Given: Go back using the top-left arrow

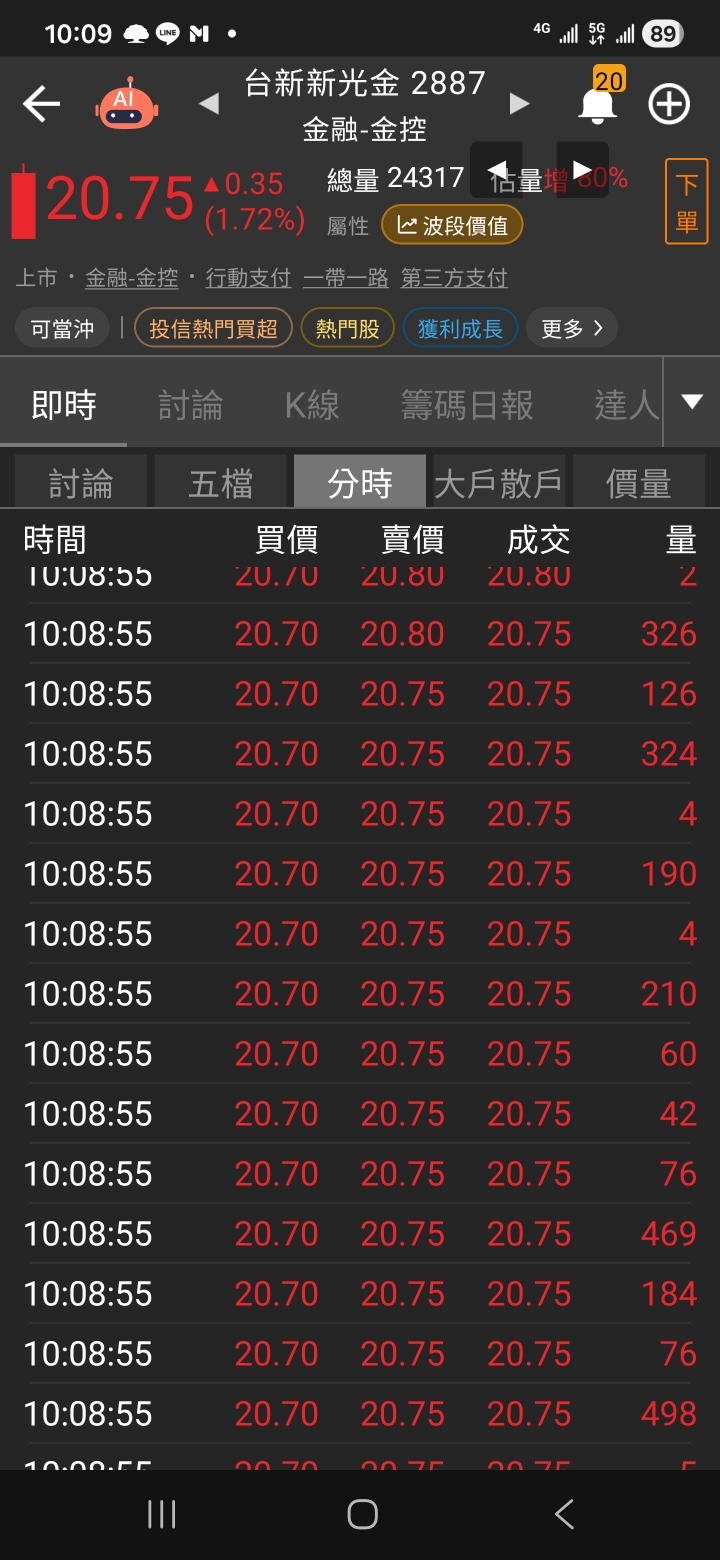Looking at the screenshot, I should pos(41,104).
